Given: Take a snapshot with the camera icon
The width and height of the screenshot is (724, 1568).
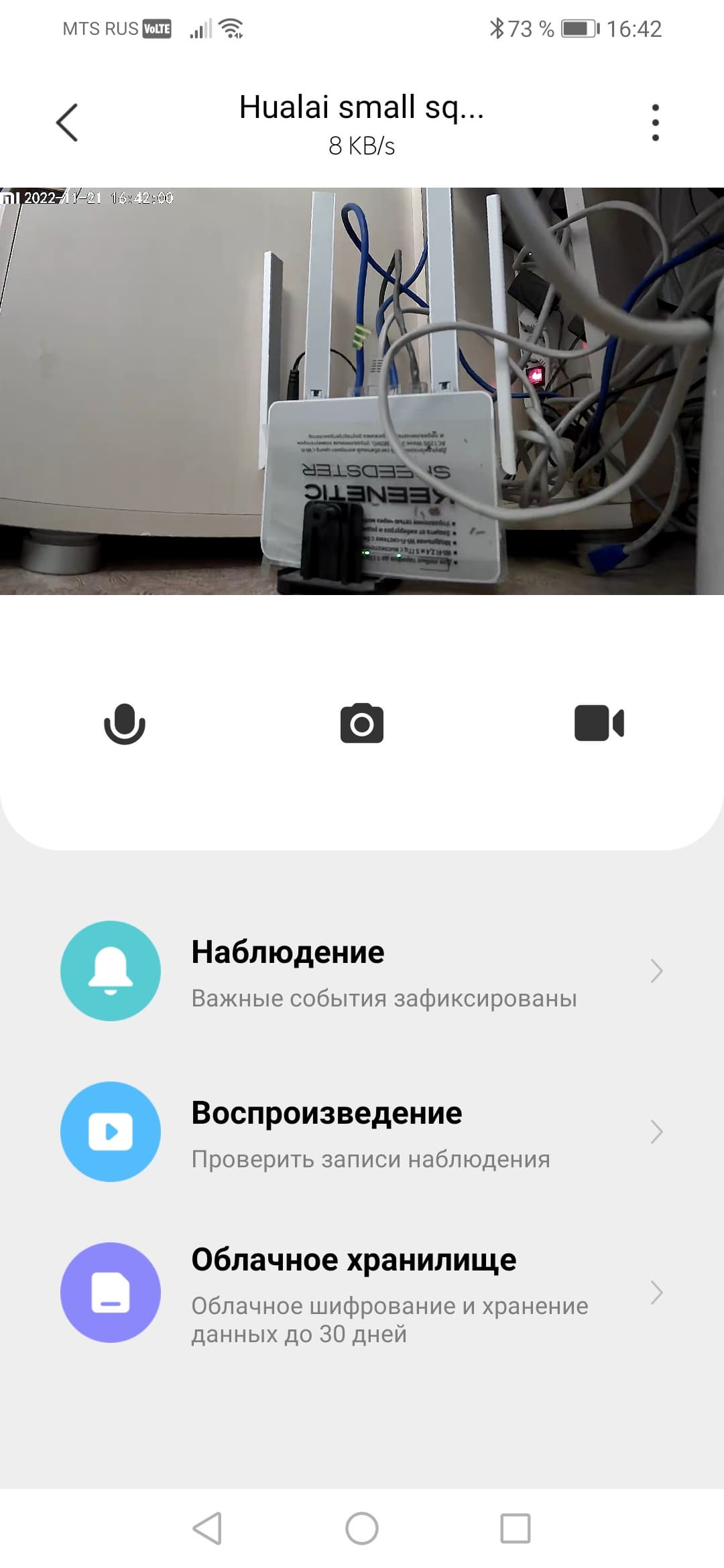Looking at the screenshot, I should pyautogui.click(x=362, y=724).
